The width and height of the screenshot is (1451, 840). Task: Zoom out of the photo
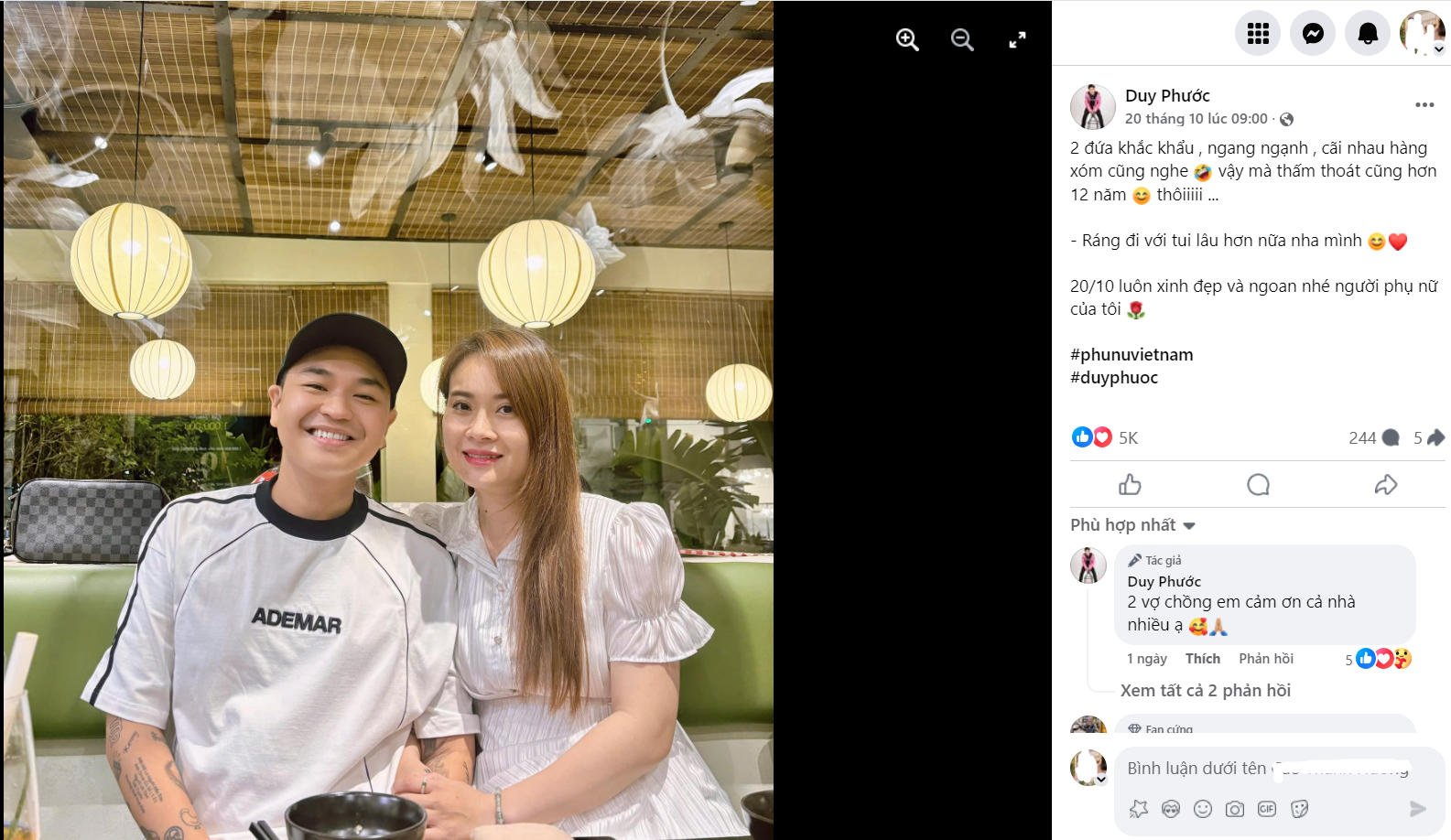[x=962, y=39]
